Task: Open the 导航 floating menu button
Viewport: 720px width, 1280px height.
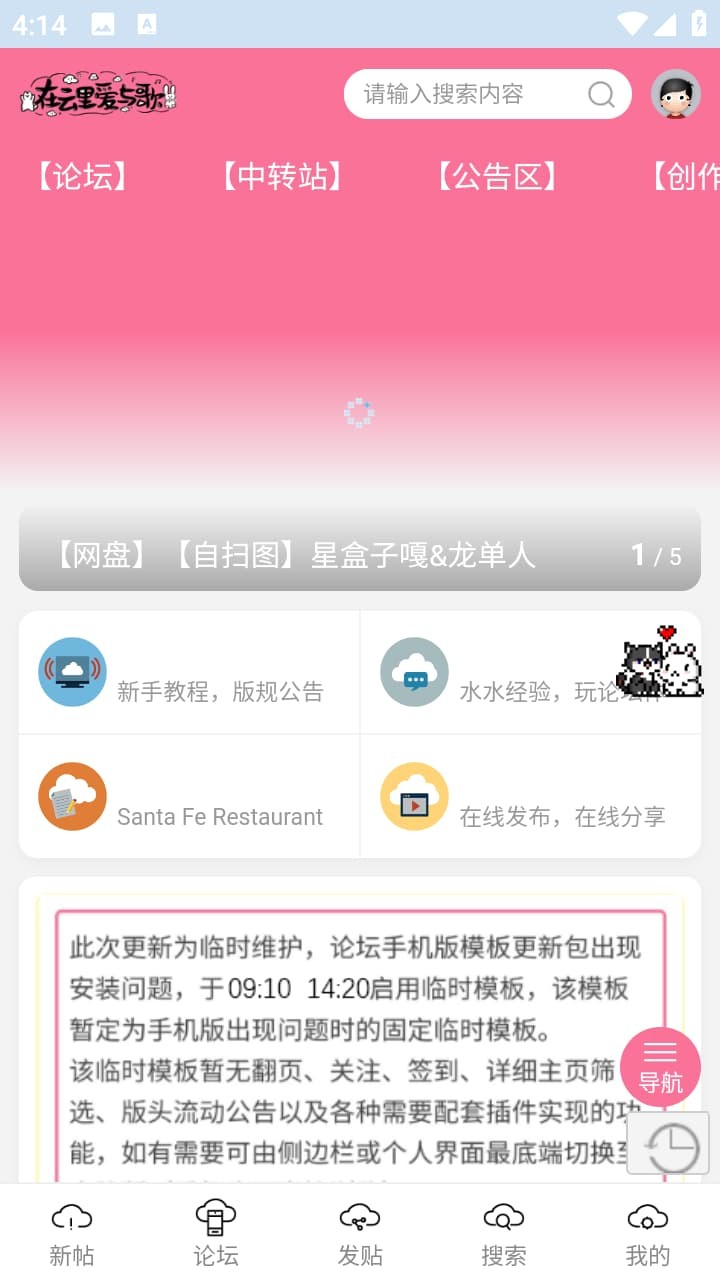Action: tap(660, 1067)
